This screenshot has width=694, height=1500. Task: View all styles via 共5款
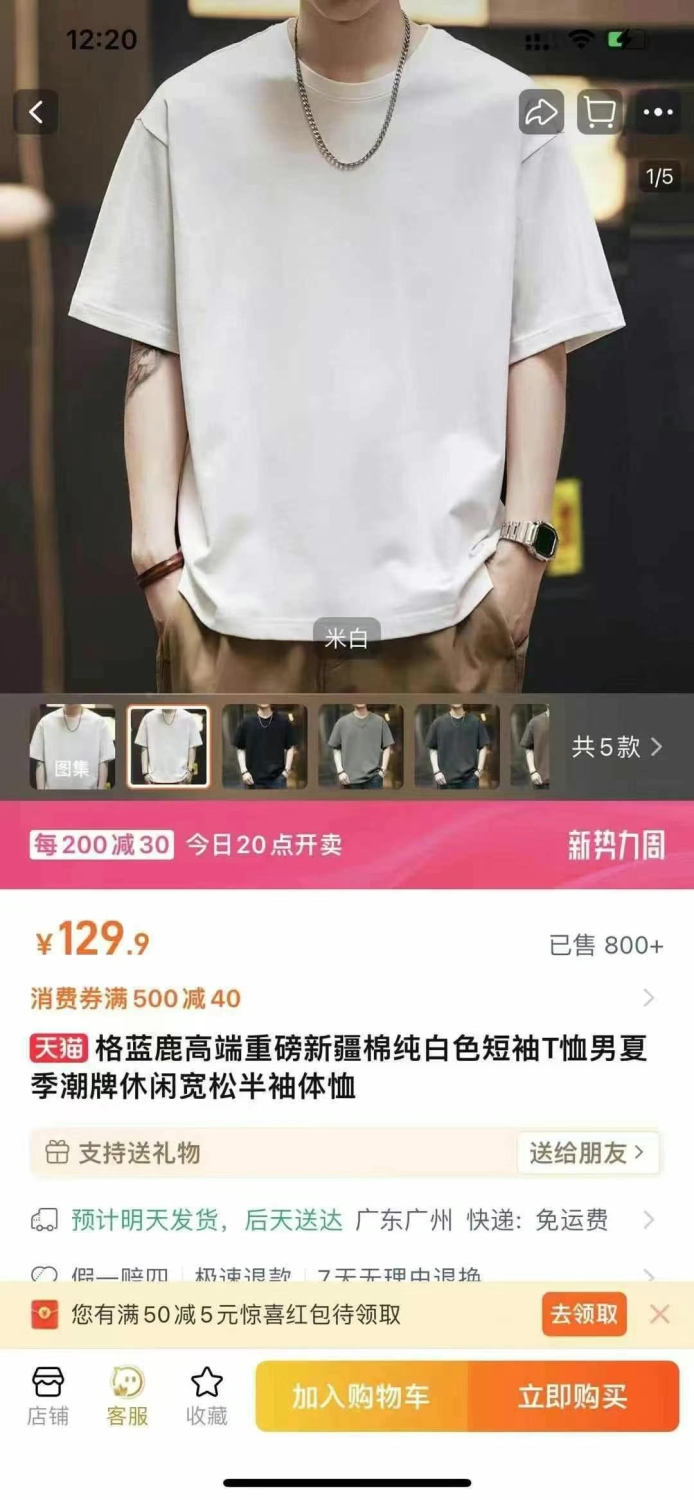[617, 747]
